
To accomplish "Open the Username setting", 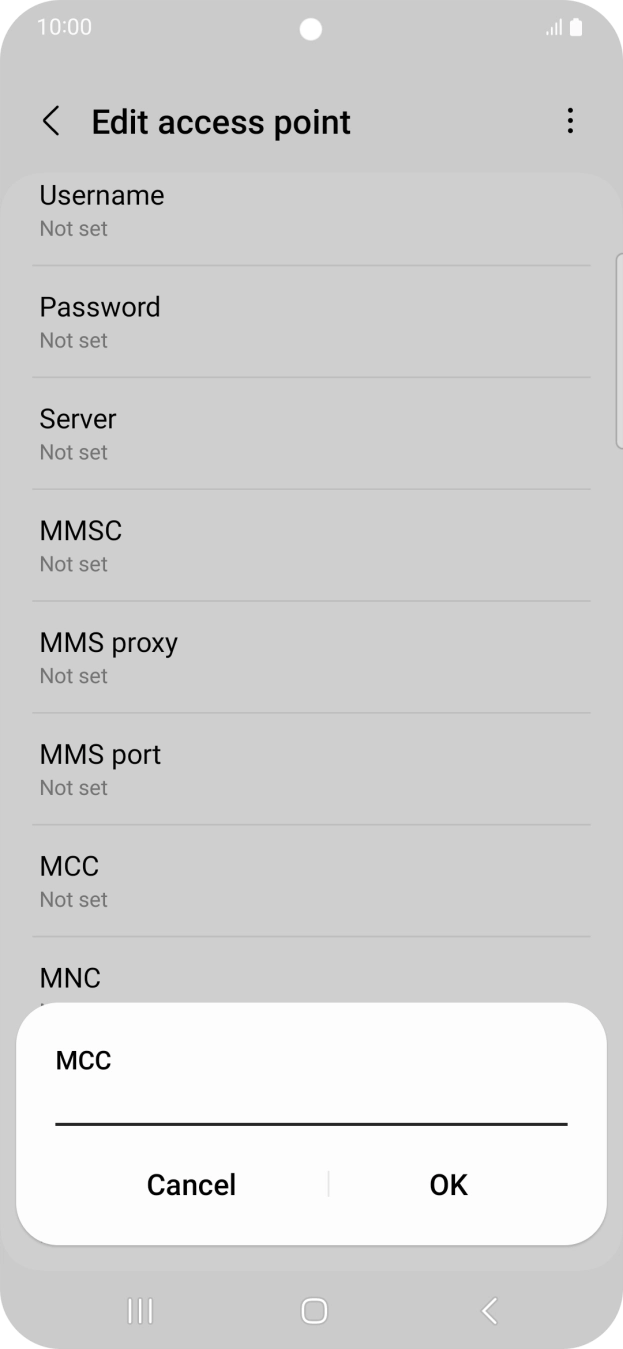I will [x=311, y=211].
